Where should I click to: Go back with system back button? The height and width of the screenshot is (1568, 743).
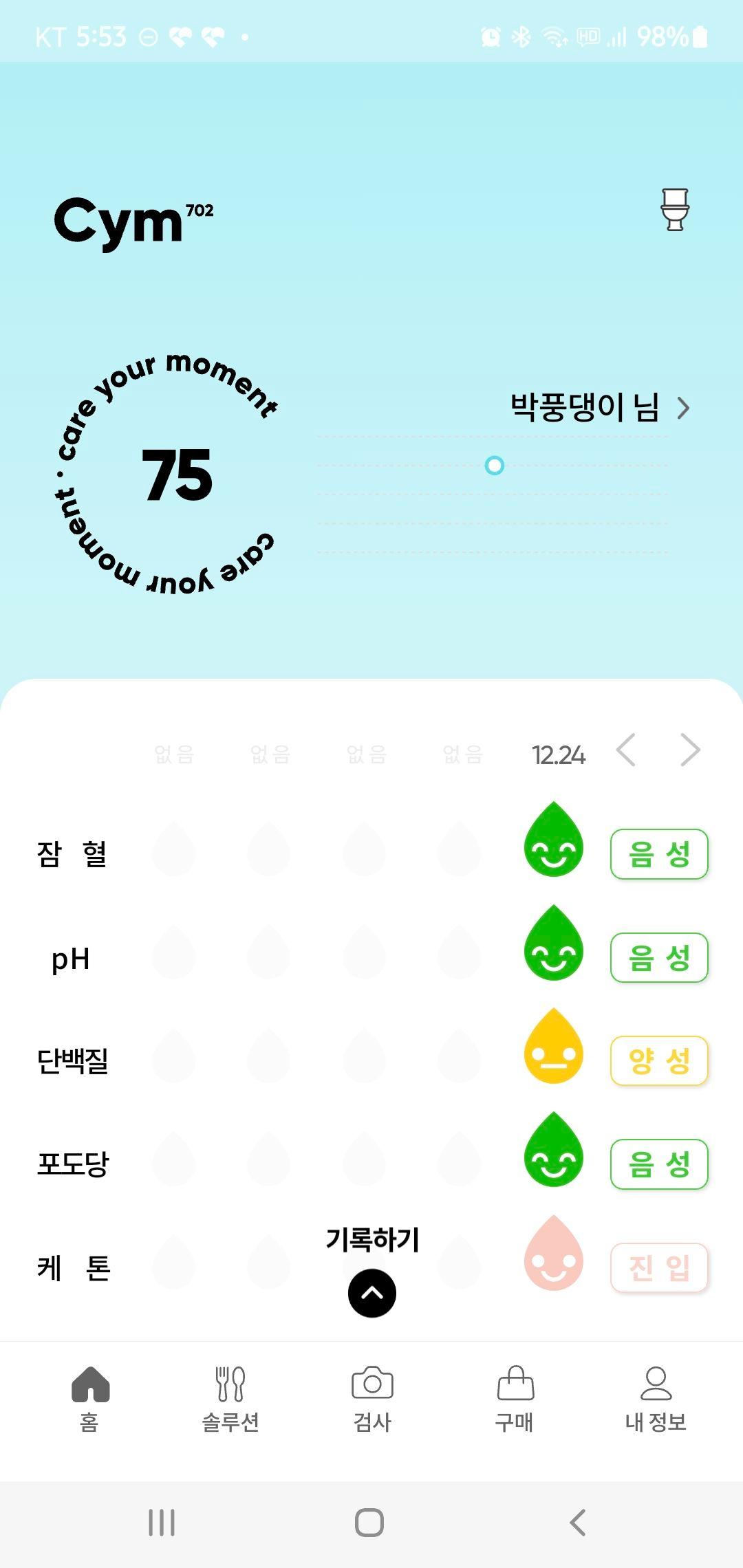click(578, 1523)
